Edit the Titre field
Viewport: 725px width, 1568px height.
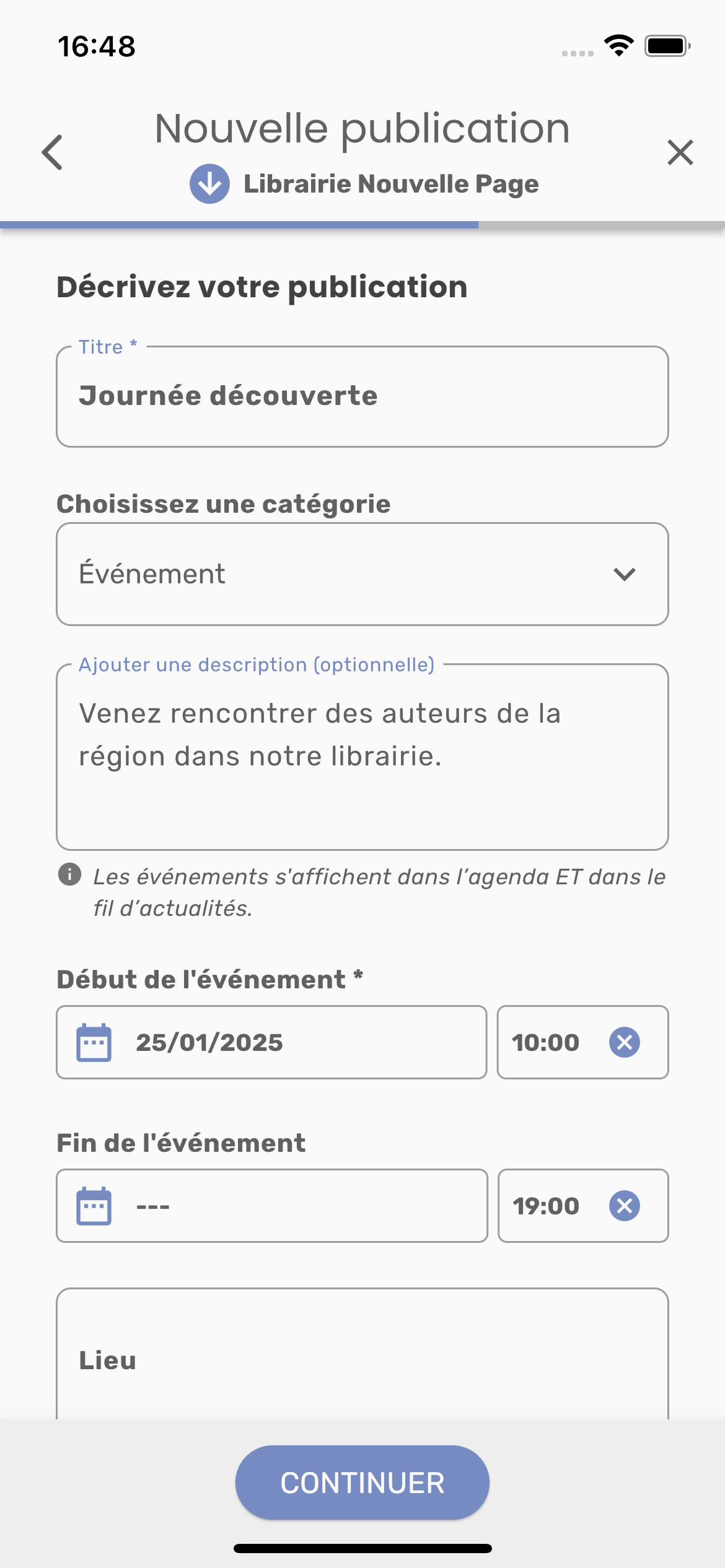click(362, 397)
